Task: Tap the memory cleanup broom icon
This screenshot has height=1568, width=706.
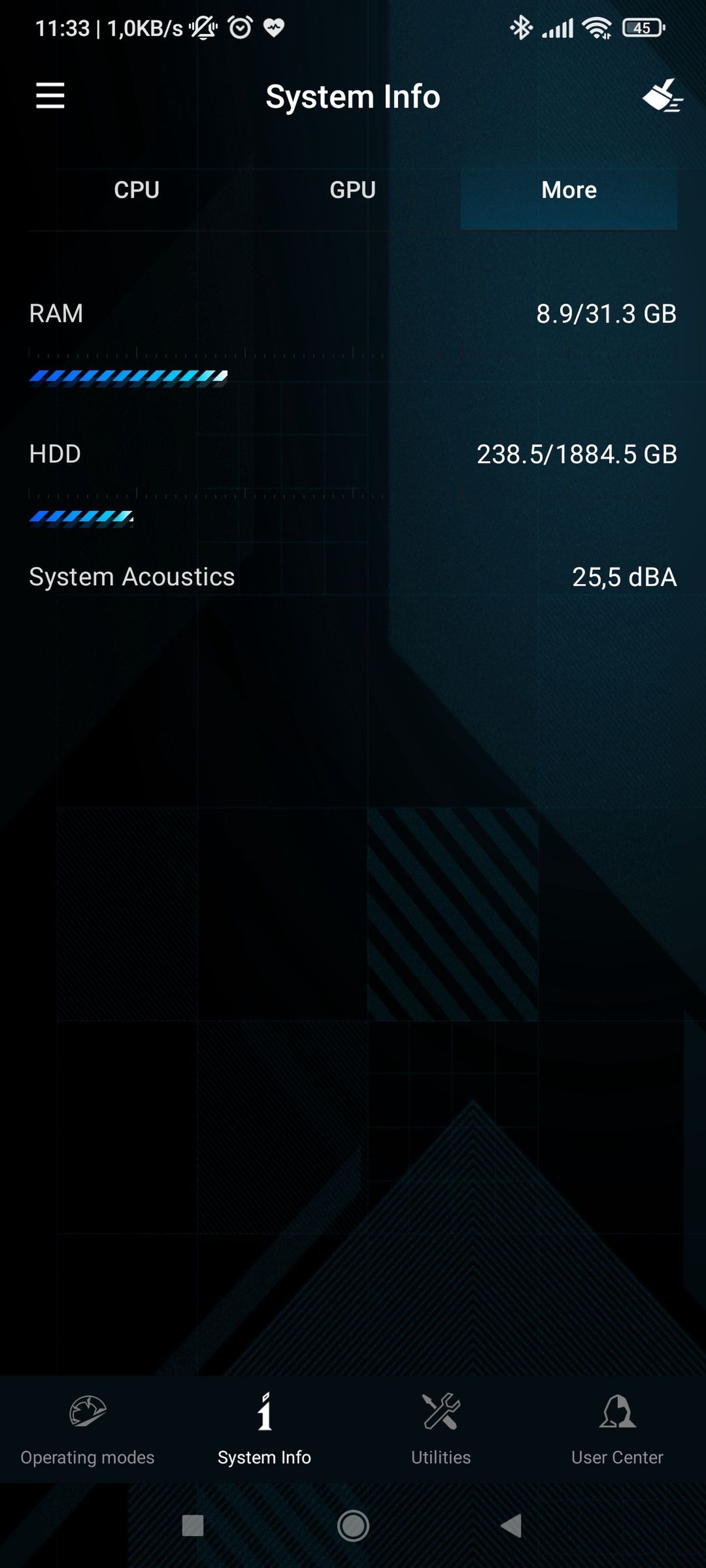Action: click(x=663, y=96)
